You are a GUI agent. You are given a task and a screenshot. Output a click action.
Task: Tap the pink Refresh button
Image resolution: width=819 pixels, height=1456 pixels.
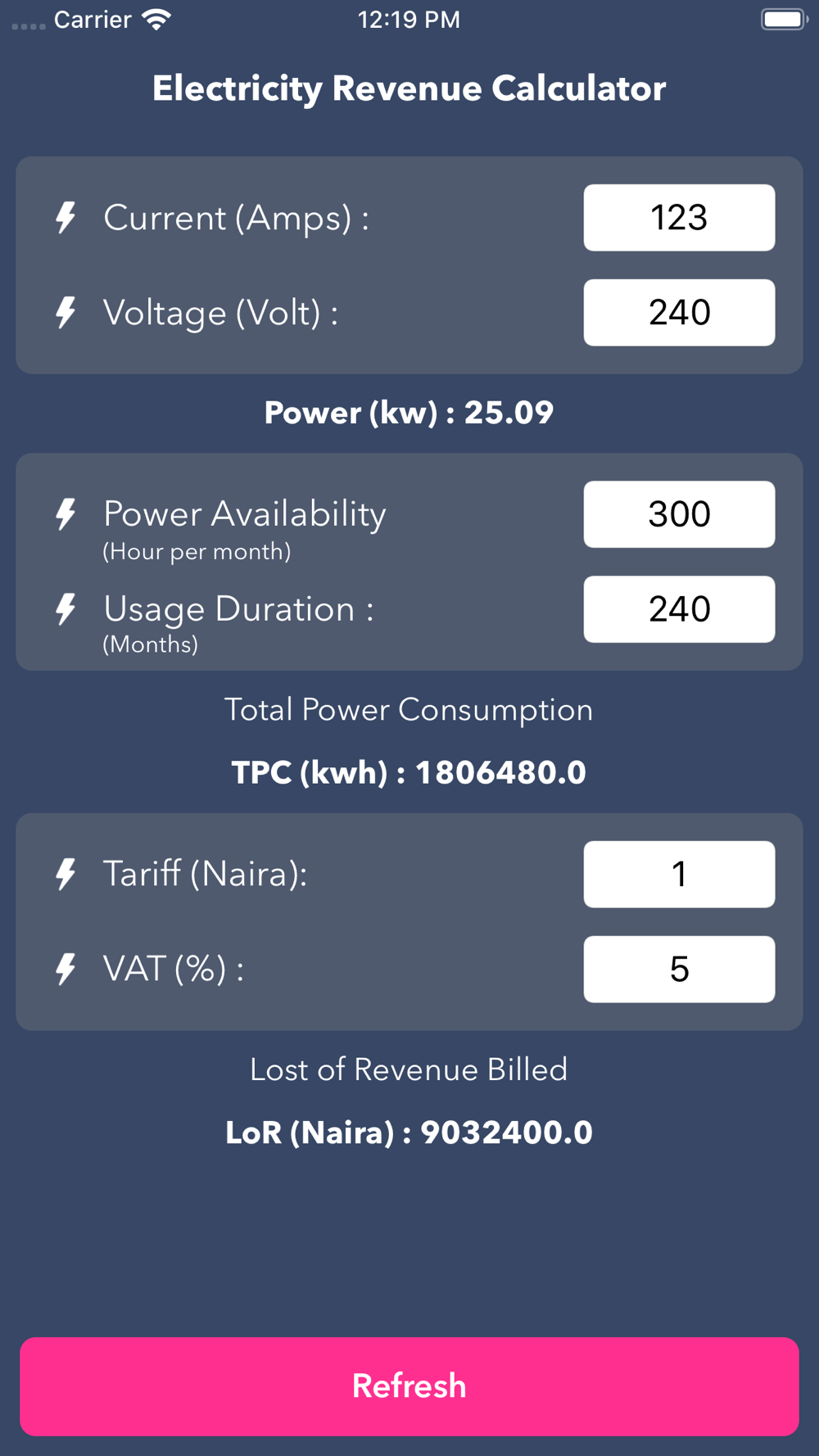pyautogui.click(x=409, y=1386)
